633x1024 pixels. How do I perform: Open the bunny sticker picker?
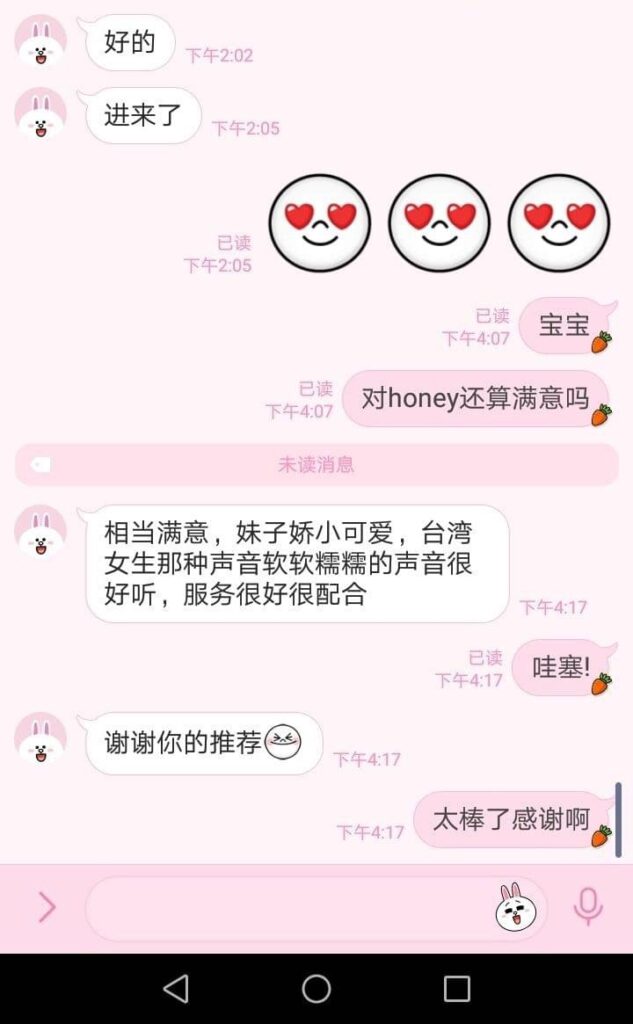516,908
